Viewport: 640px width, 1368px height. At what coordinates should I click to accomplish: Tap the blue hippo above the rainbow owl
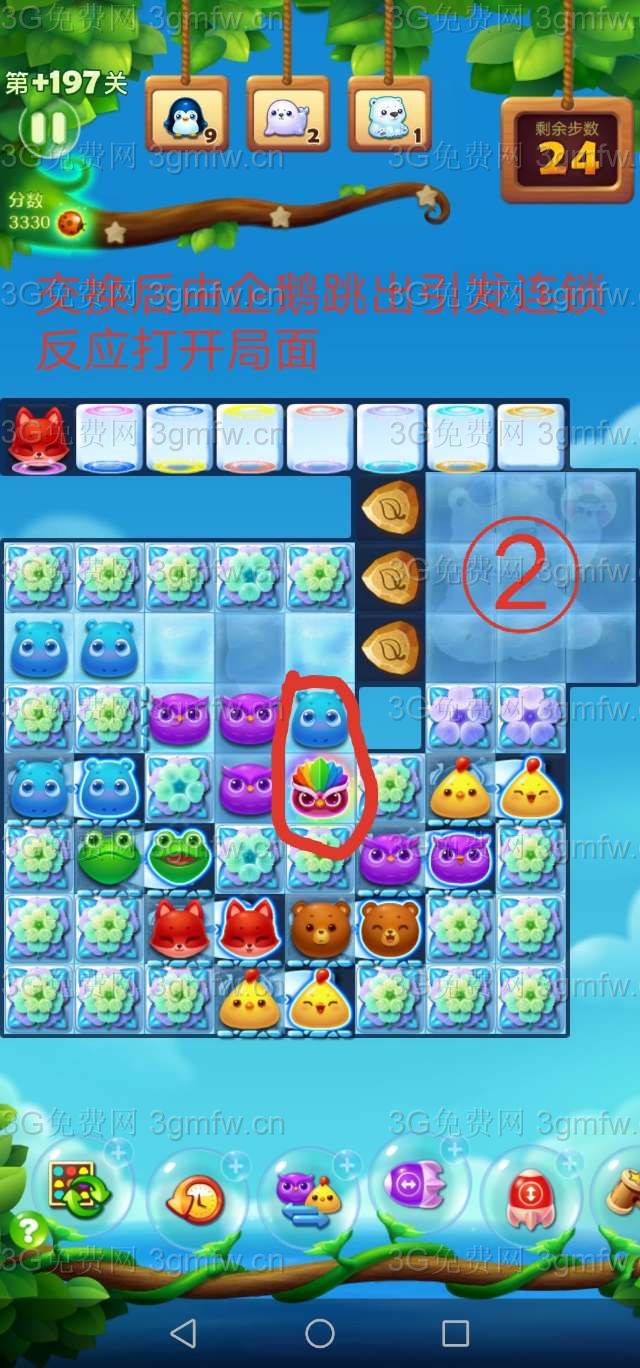(x=318, y=720)
